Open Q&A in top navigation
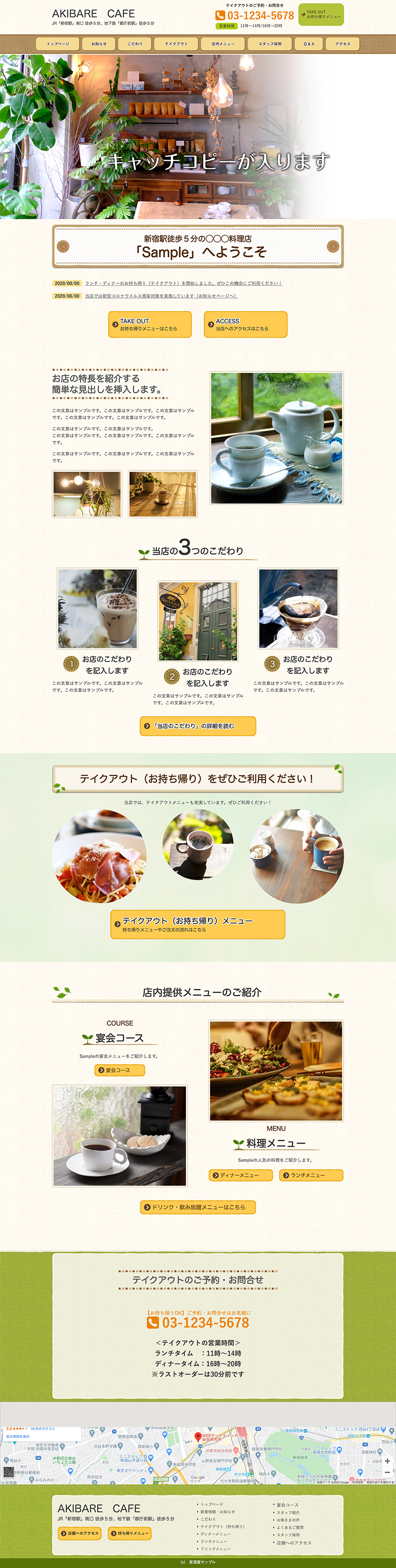This screenshot has width=396, height=1568. click(x=309, y=44)
